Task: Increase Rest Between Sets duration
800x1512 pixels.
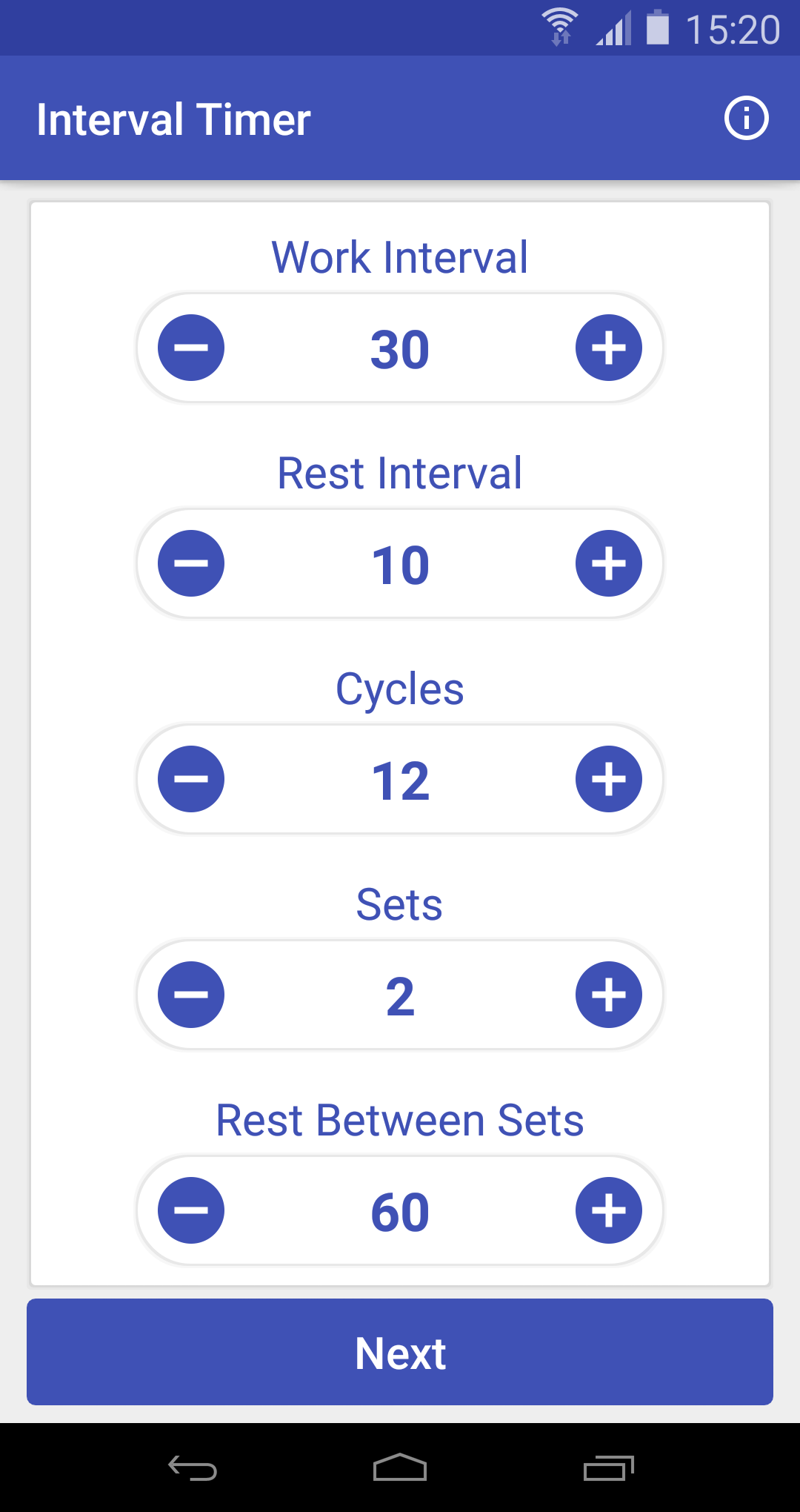Action: click(x=609, y=1210)
